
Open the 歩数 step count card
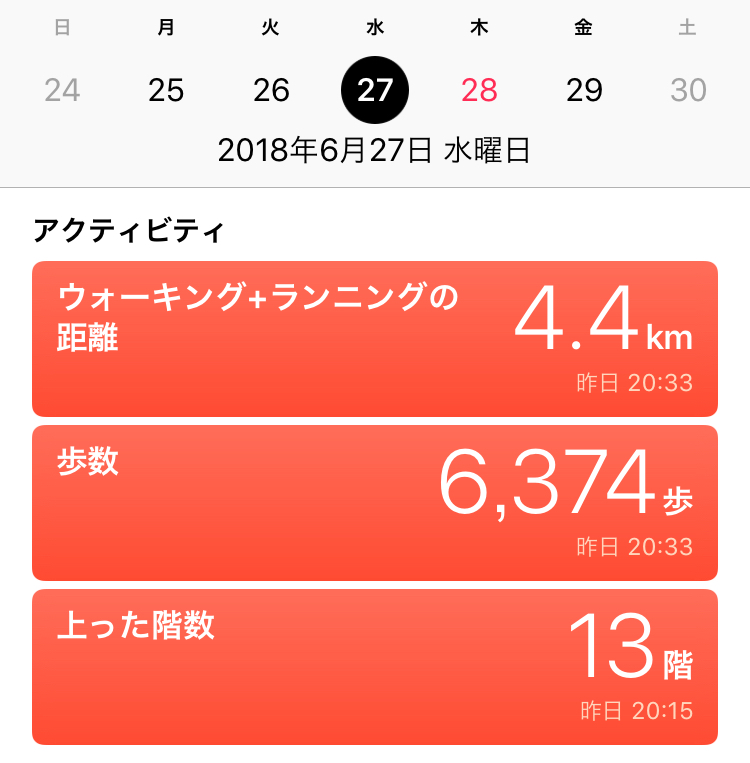point(375,502)
